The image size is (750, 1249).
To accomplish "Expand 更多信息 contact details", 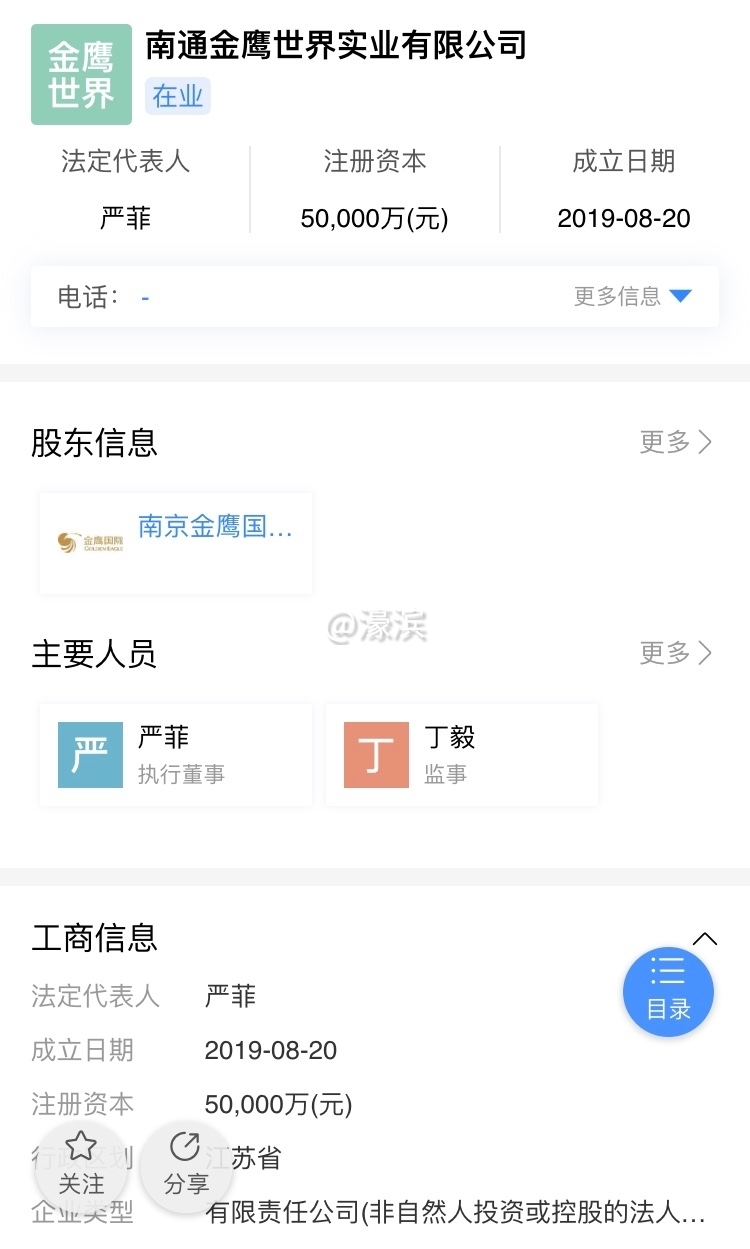I will click(x=632, y=296).
